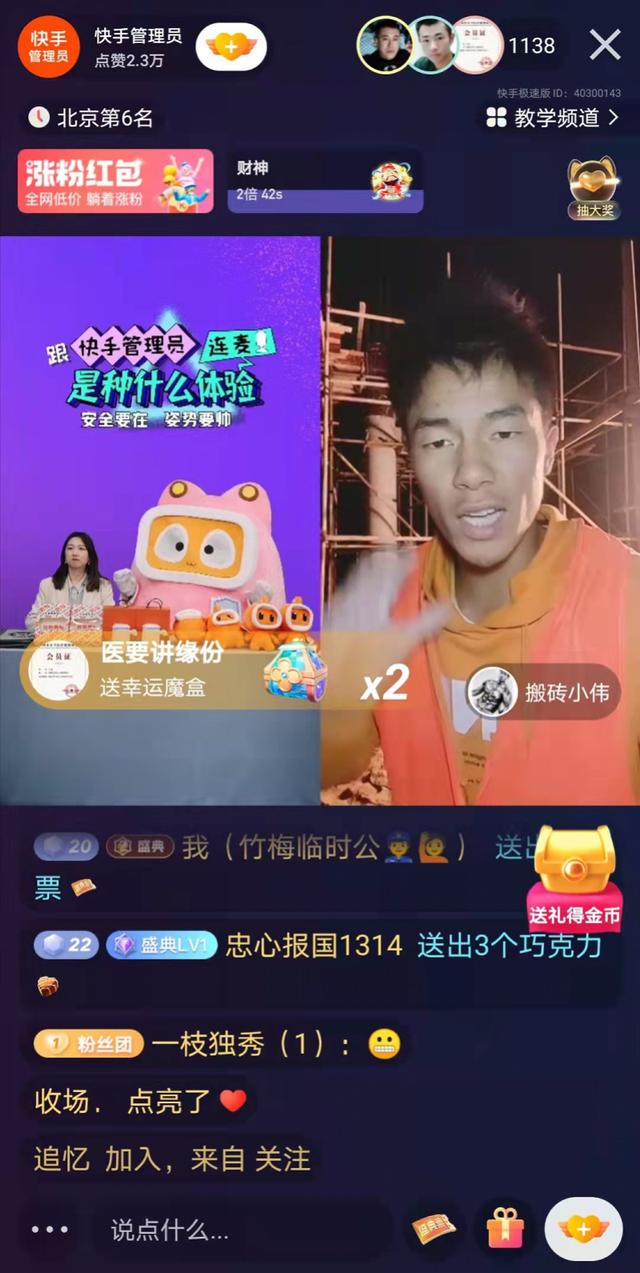This screenshot has width=640, height=1273.
Task: Open the 1138 viewers list
Action: pos(531,46)
